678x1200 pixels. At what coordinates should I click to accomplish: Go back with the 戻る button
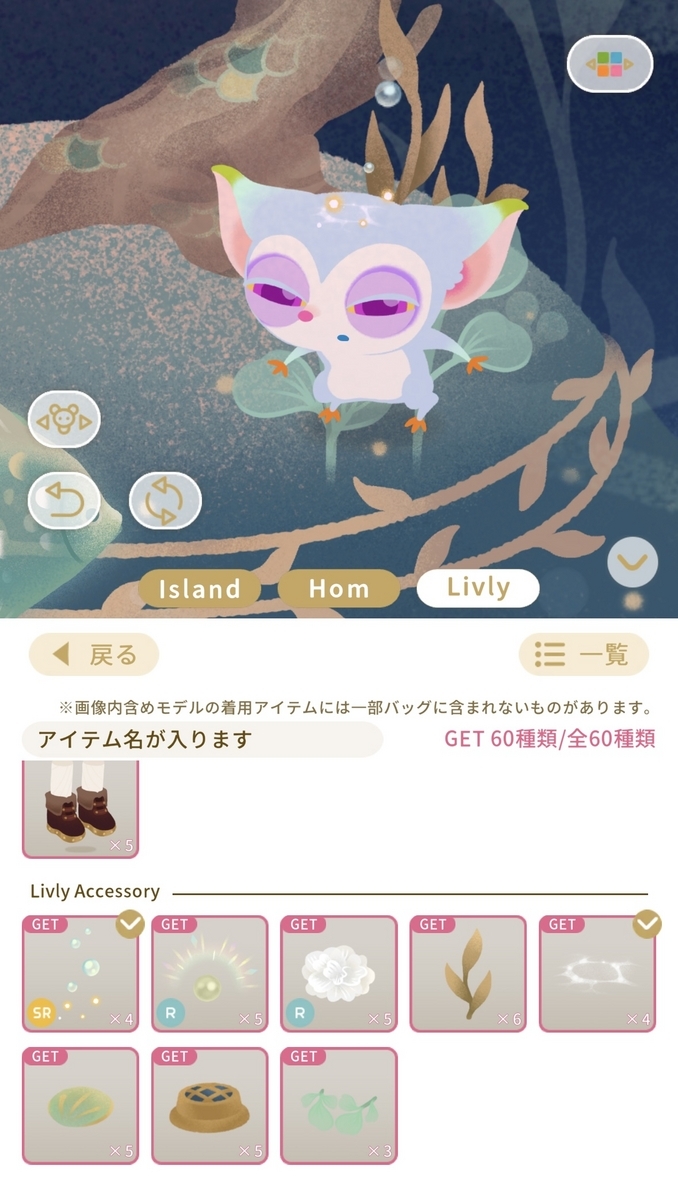(94, 655)
